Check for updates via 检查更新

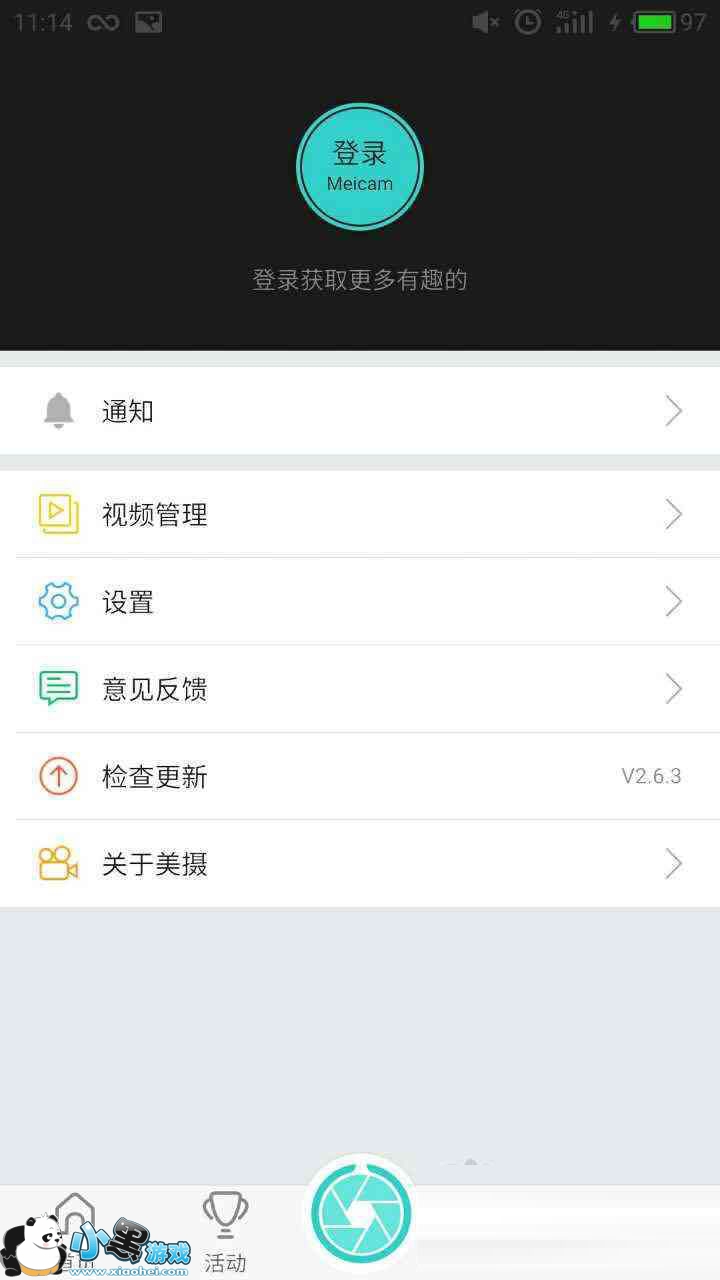click(x=360, y=776)
